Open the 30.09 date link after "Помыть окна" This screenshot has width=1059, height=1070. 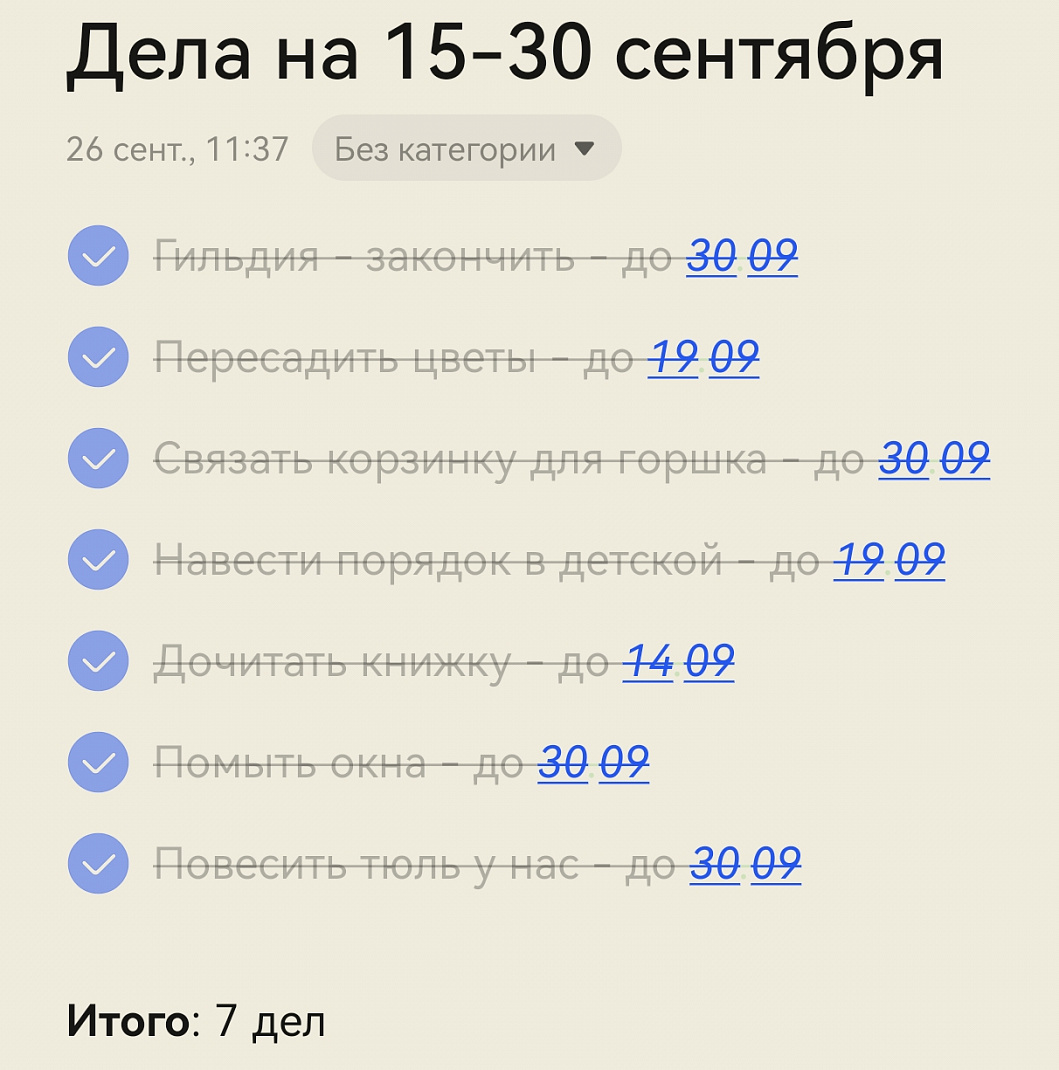point(593,763)
